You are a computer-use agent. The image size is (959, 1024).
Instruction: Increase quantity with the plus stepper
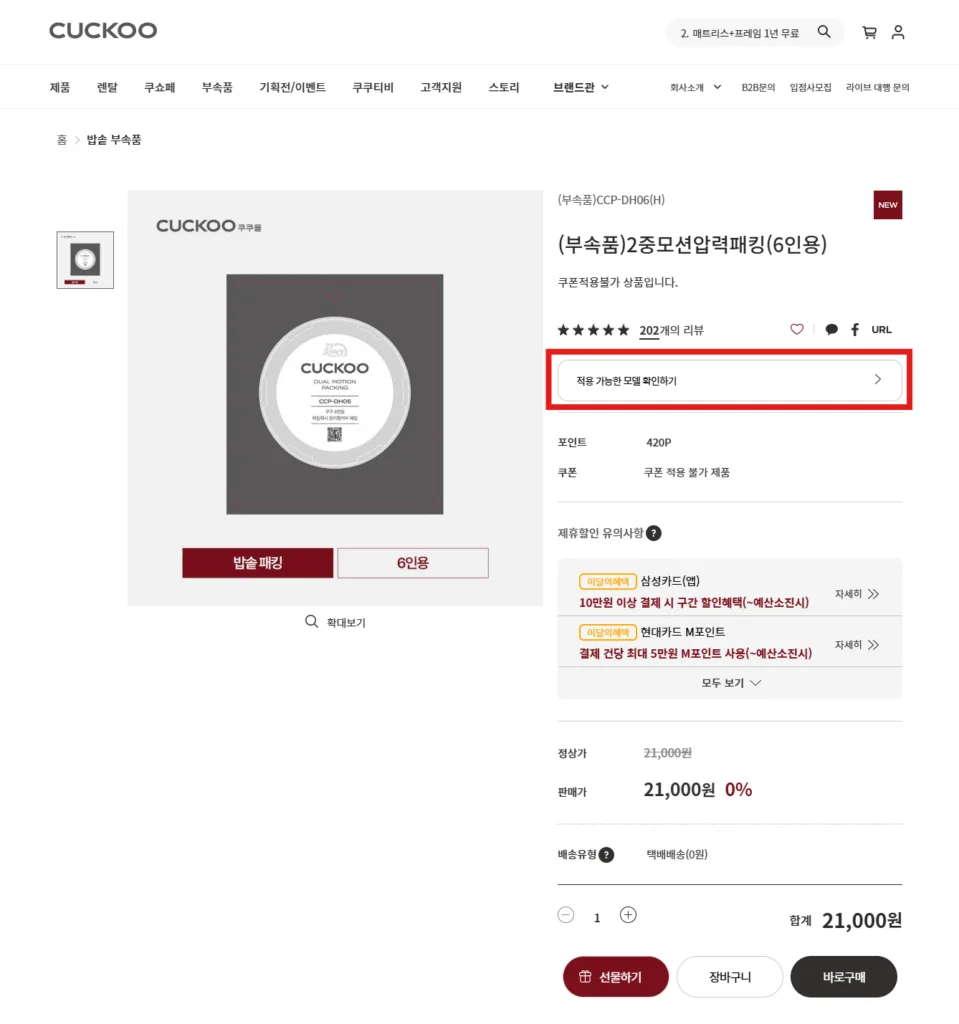(x=628, y=915)
